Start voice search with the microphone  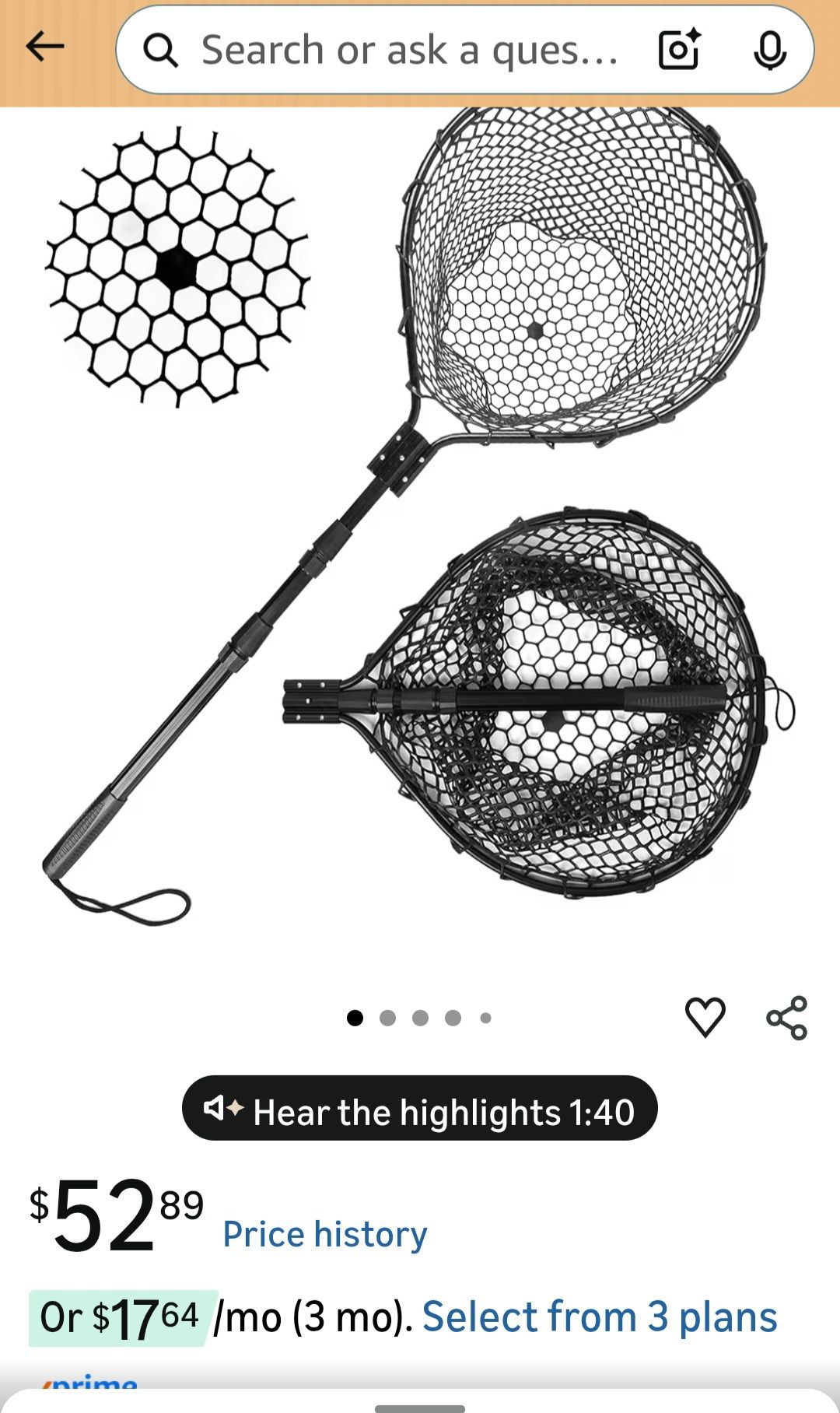click(x=770, y=50)
